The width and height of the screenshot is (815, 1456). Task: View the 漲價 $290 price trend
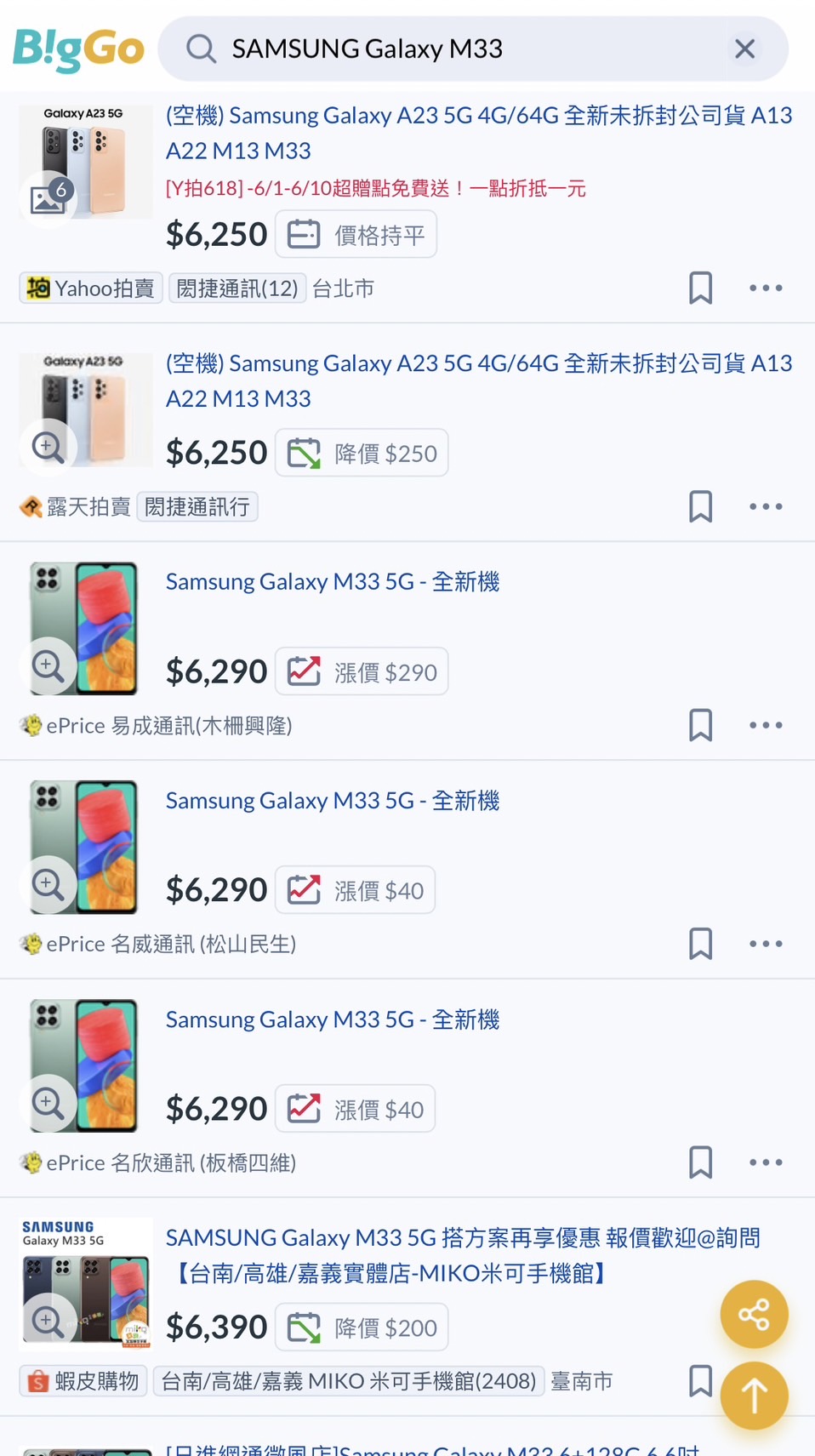pyautogui.click(x=362, y=671)
